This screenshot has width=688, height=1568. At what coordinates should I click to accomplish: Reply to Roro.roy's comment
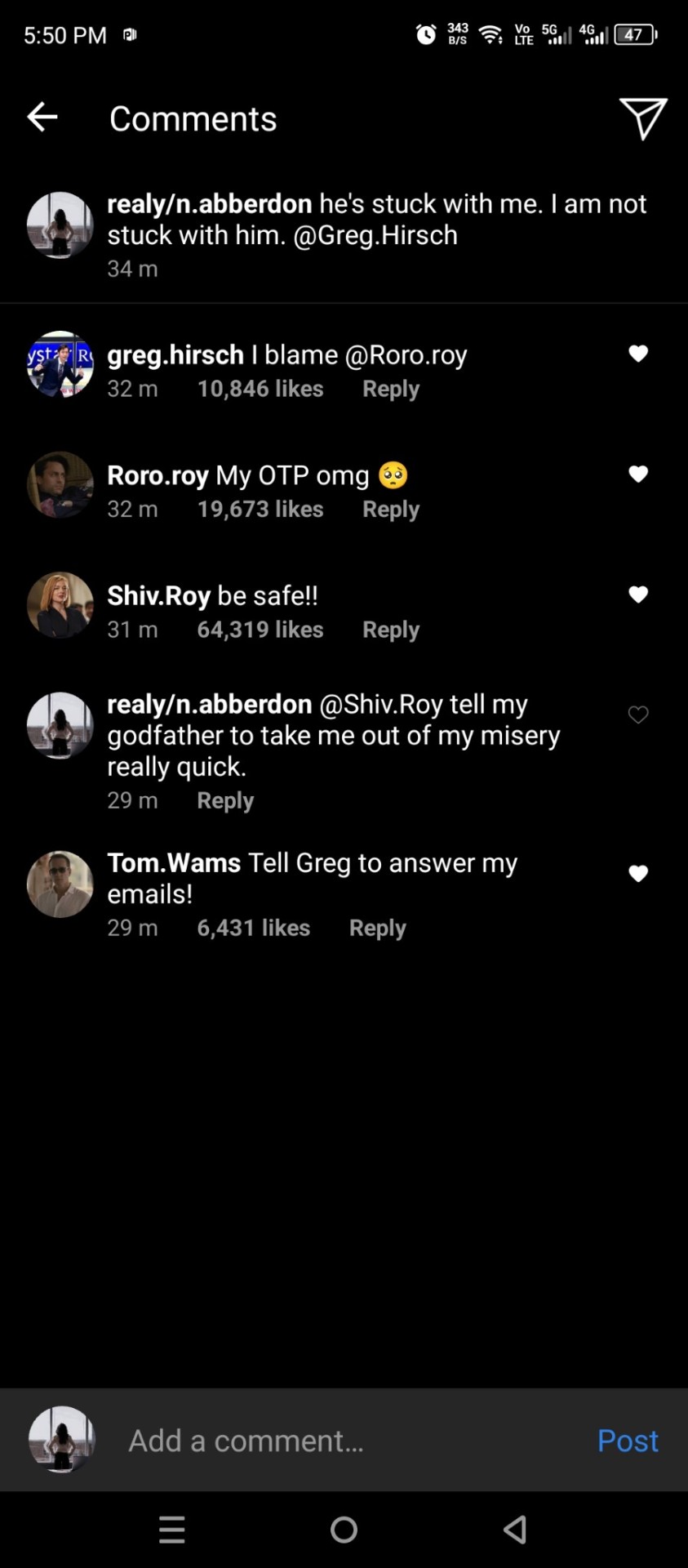pos(390,510)
